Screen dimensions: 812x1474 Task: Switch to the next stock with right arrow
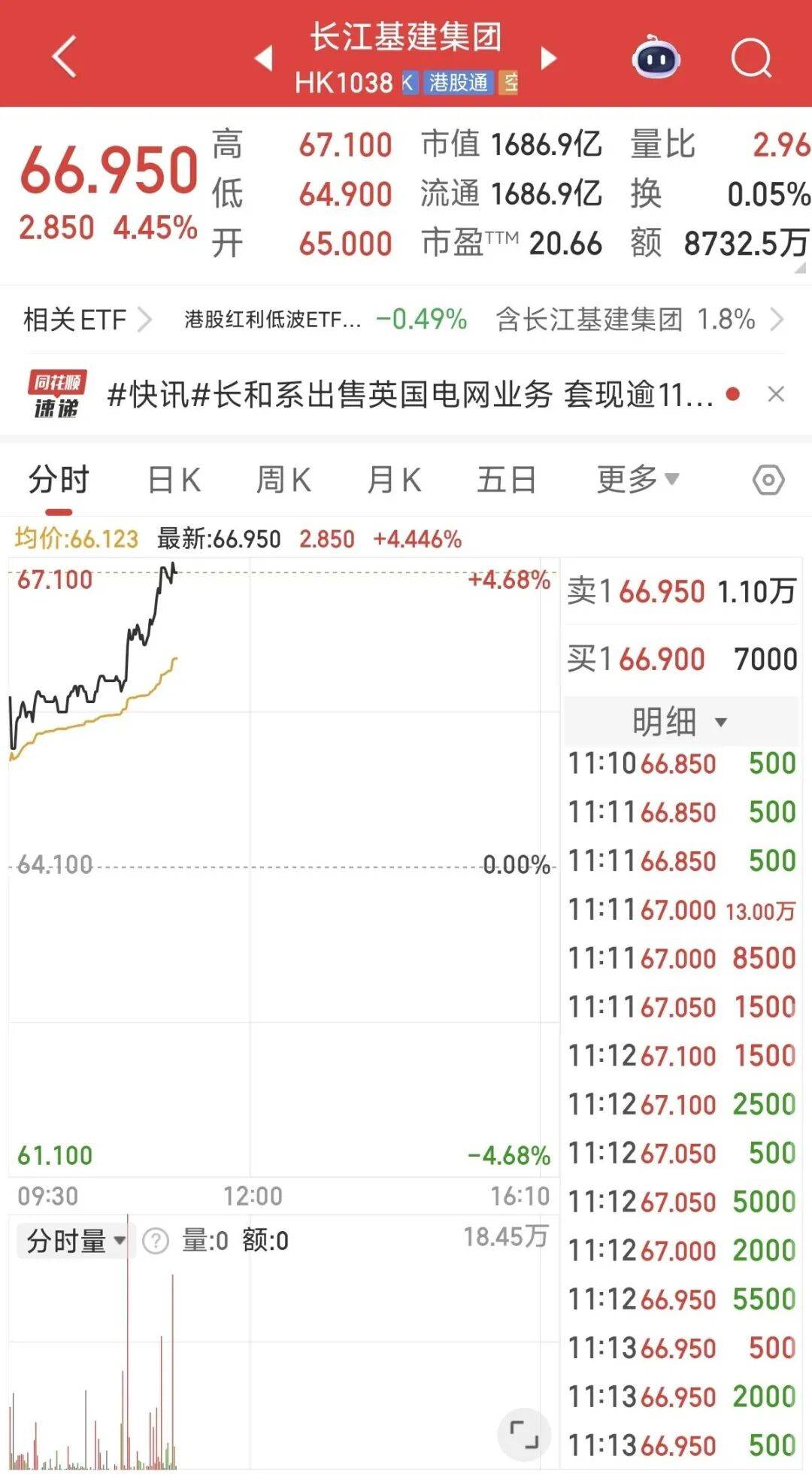click(549, 58)
